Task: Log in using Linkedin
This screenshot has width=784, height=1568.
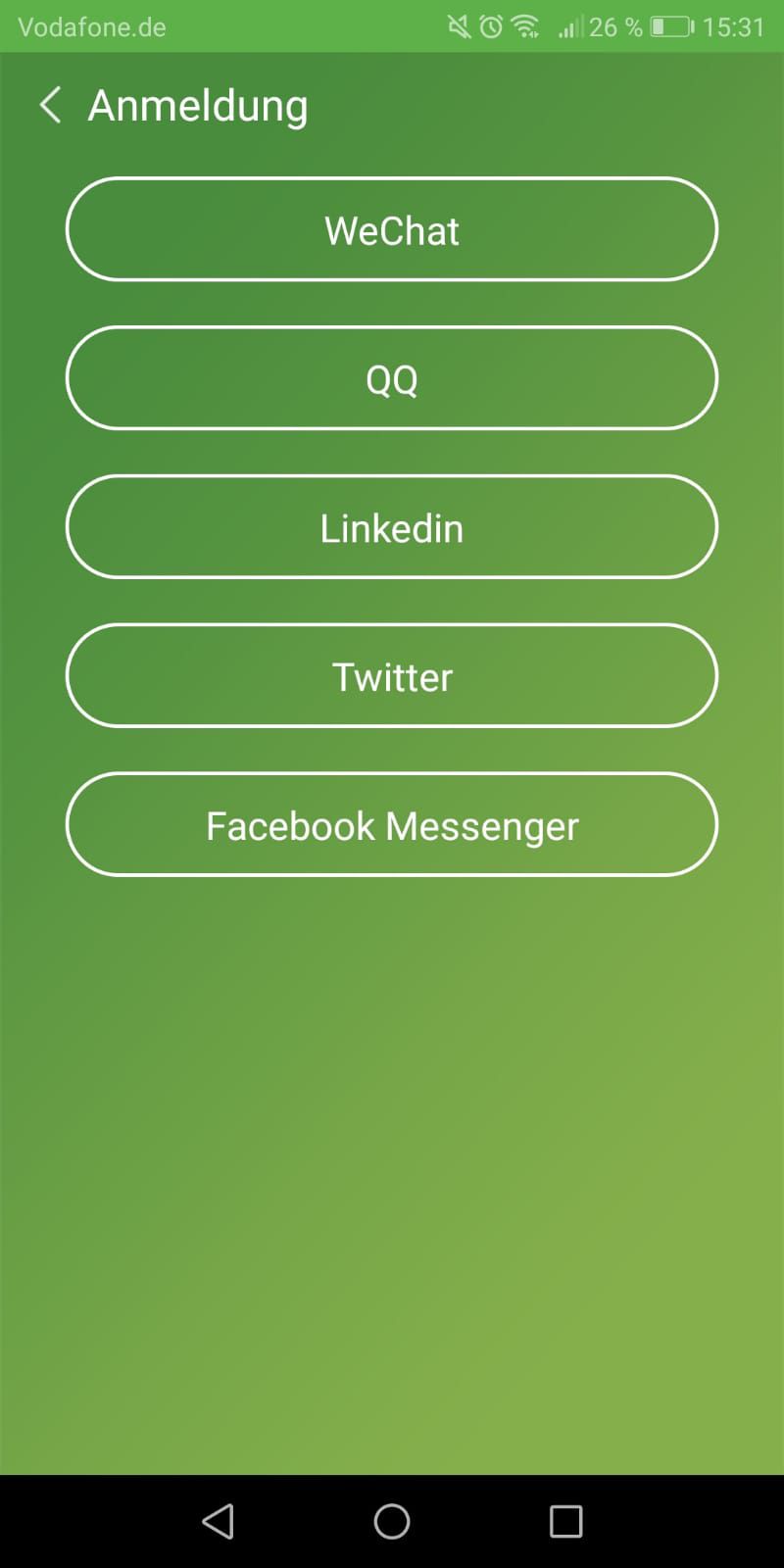Action: [392, 527]
